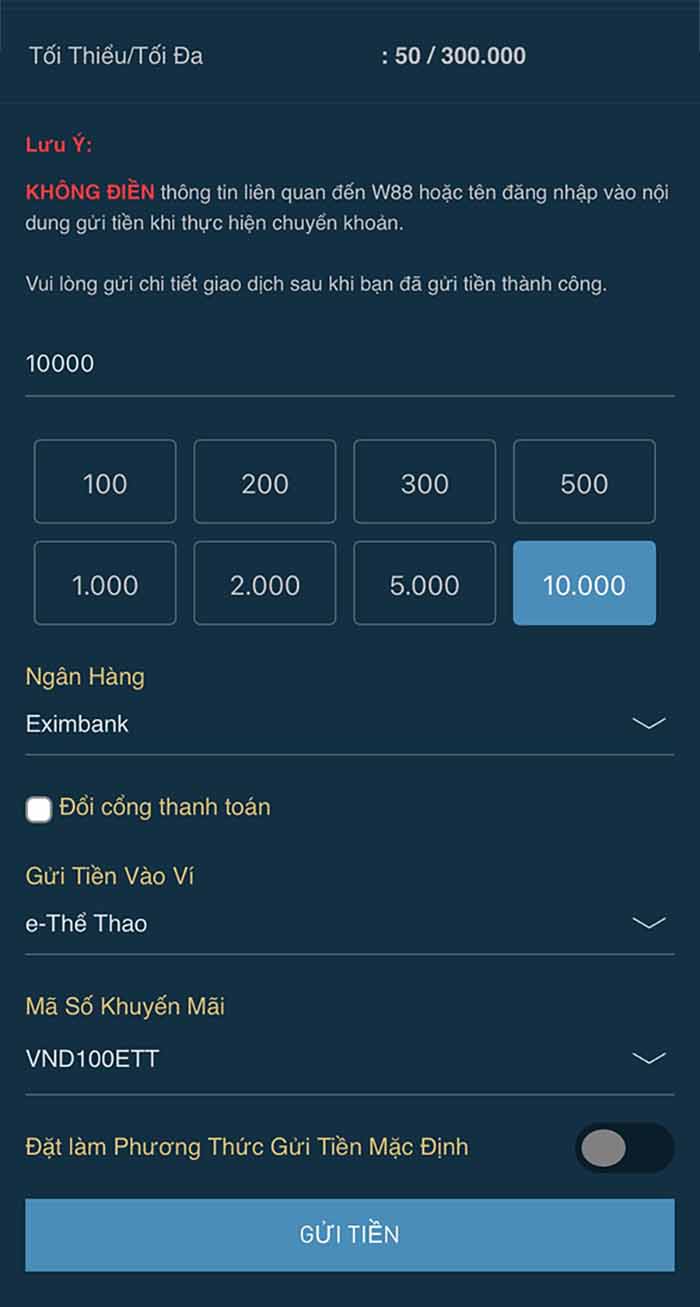Check the Đổi cổng thanh toán box
This screenshot has height=1307, width=700.
coord(39,809)
